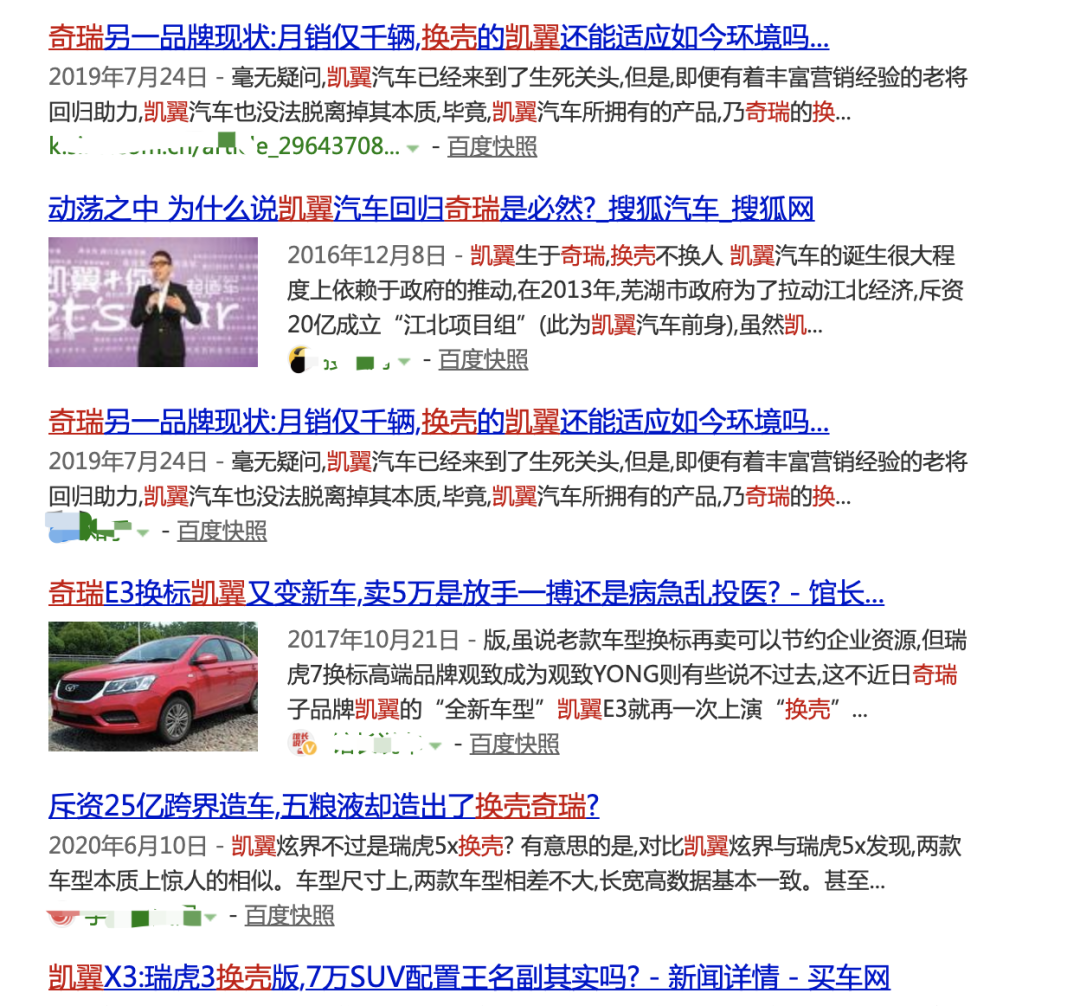This screenshot has width=1080, height=1006.
Task: Open 百度快照 for the 凯翼E3 result
Action: [x=514, y=744]
